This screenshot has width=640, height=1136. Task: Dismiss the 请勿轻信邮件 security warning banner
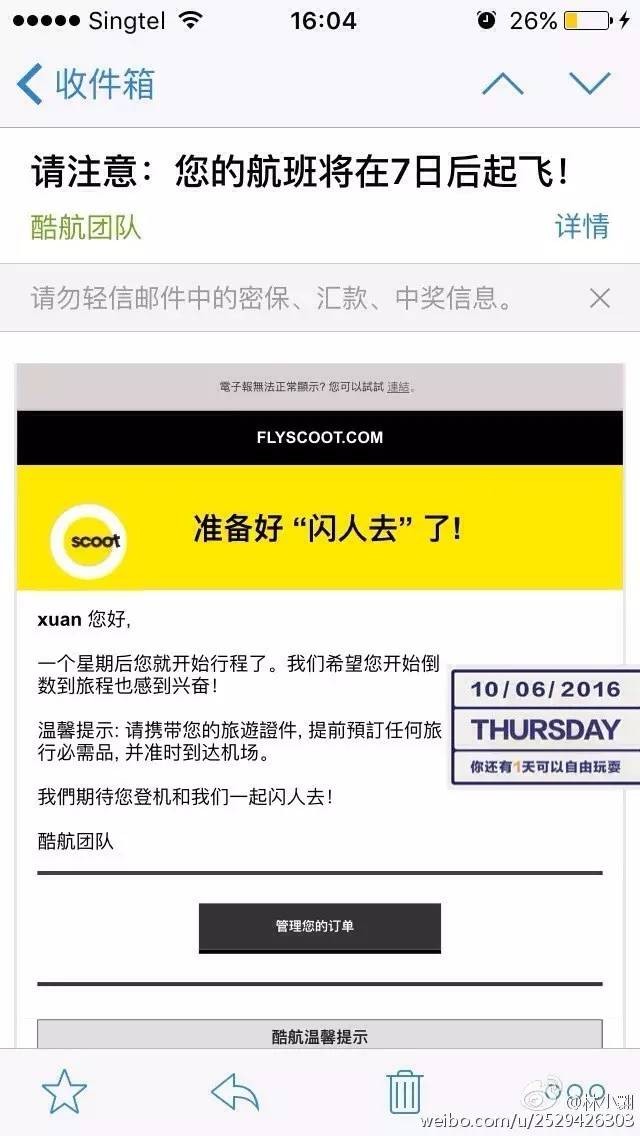pos(599,298)
